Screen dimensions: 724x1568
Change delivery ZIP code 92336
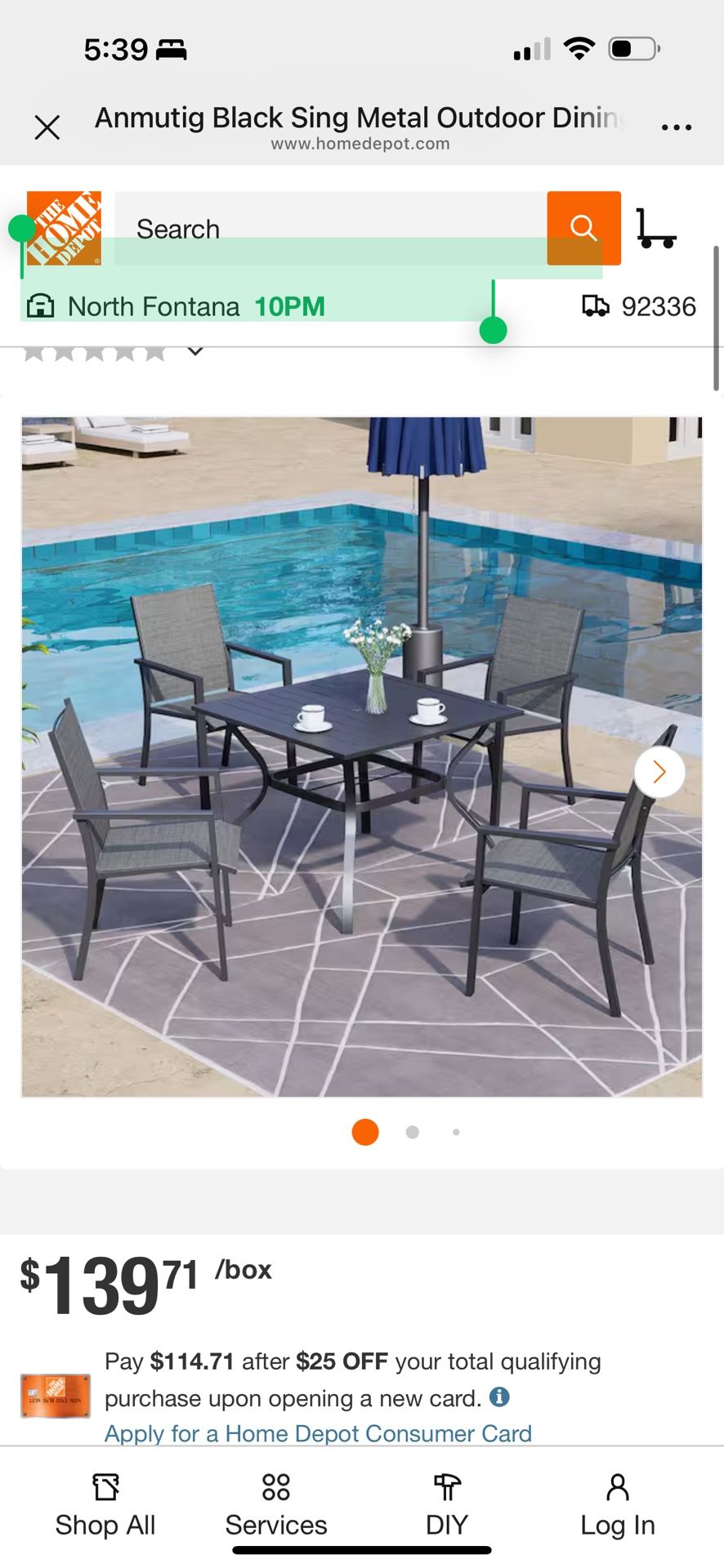click(639, 307)
